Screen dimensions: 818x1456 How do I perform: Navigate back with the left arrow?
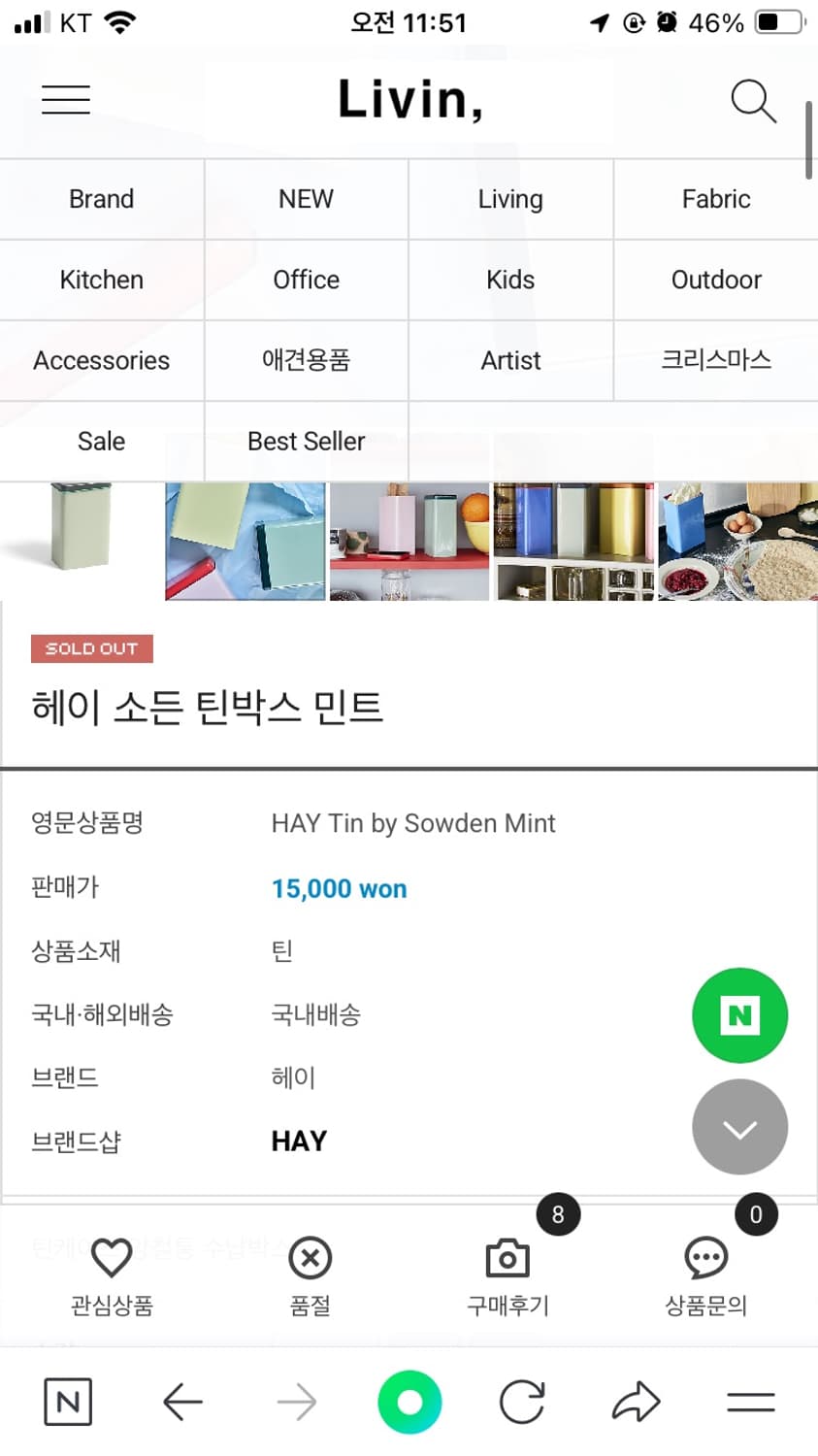pos(181,1401)
